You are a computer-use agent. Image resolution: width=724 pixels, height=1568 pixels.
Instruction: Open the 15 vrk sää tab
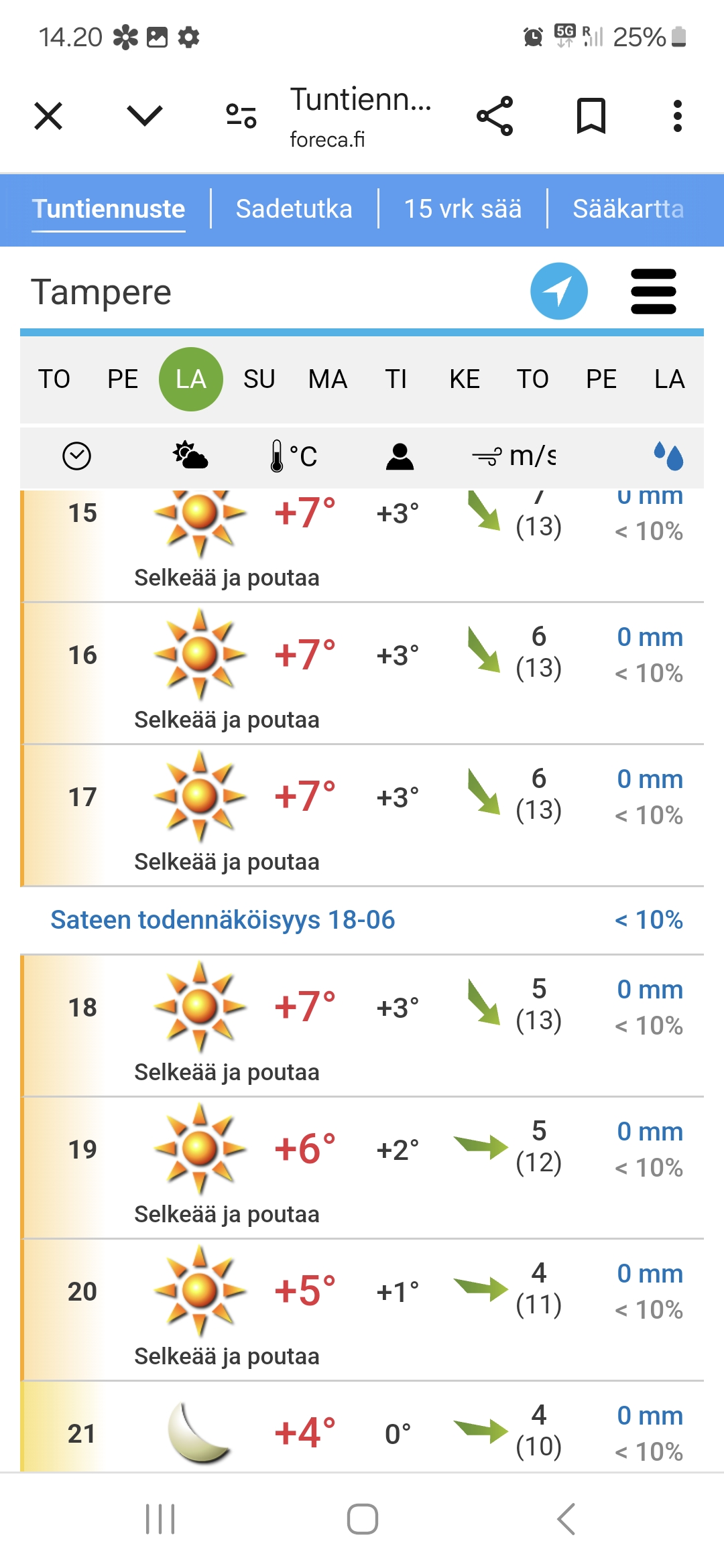(463, 209)
